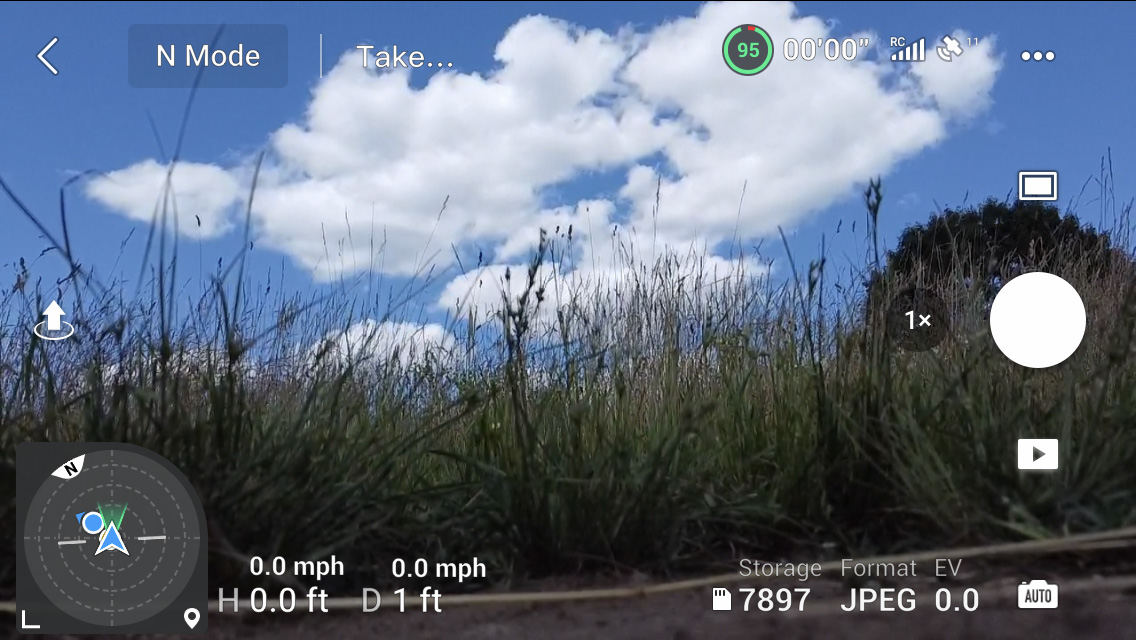The image size is (1136, 640).
Task: Check the battery level indicator 95
Action: [747, 50]
